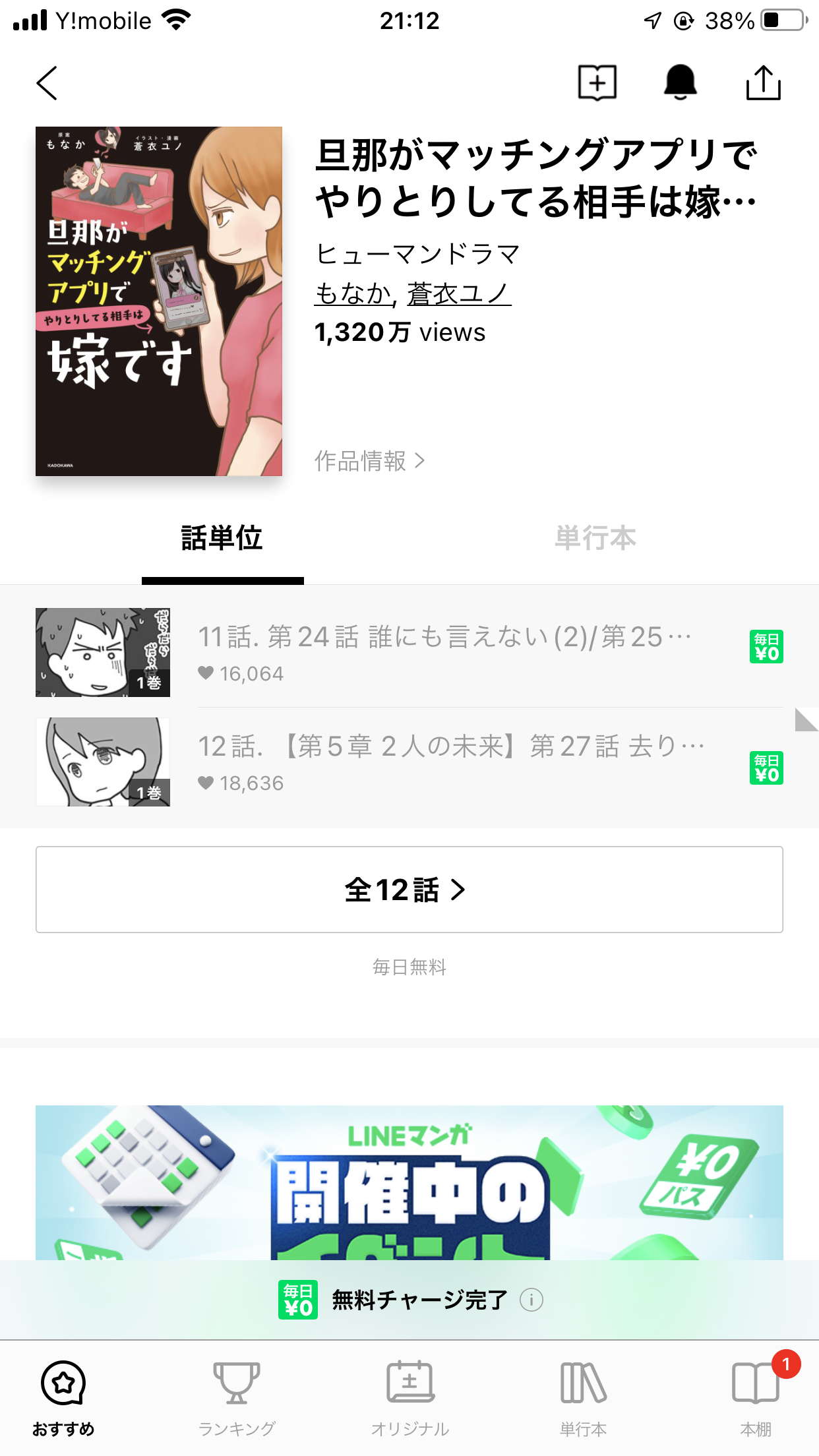The image size is (819, 1456).
Task: Go back using the top-left arrow
Action: [47, 83]
